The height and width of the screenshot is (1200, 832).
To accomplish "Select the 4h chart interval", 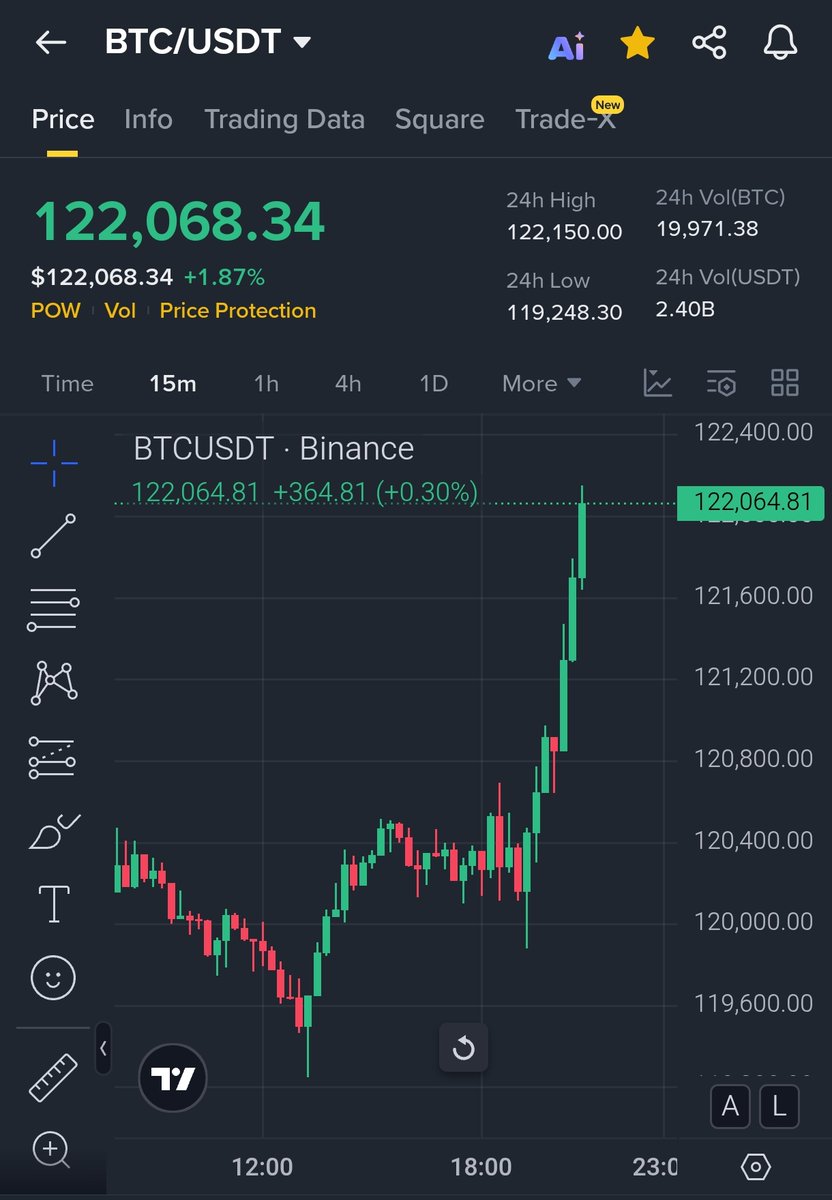I will pyautogui.click(x=348, y=383).
